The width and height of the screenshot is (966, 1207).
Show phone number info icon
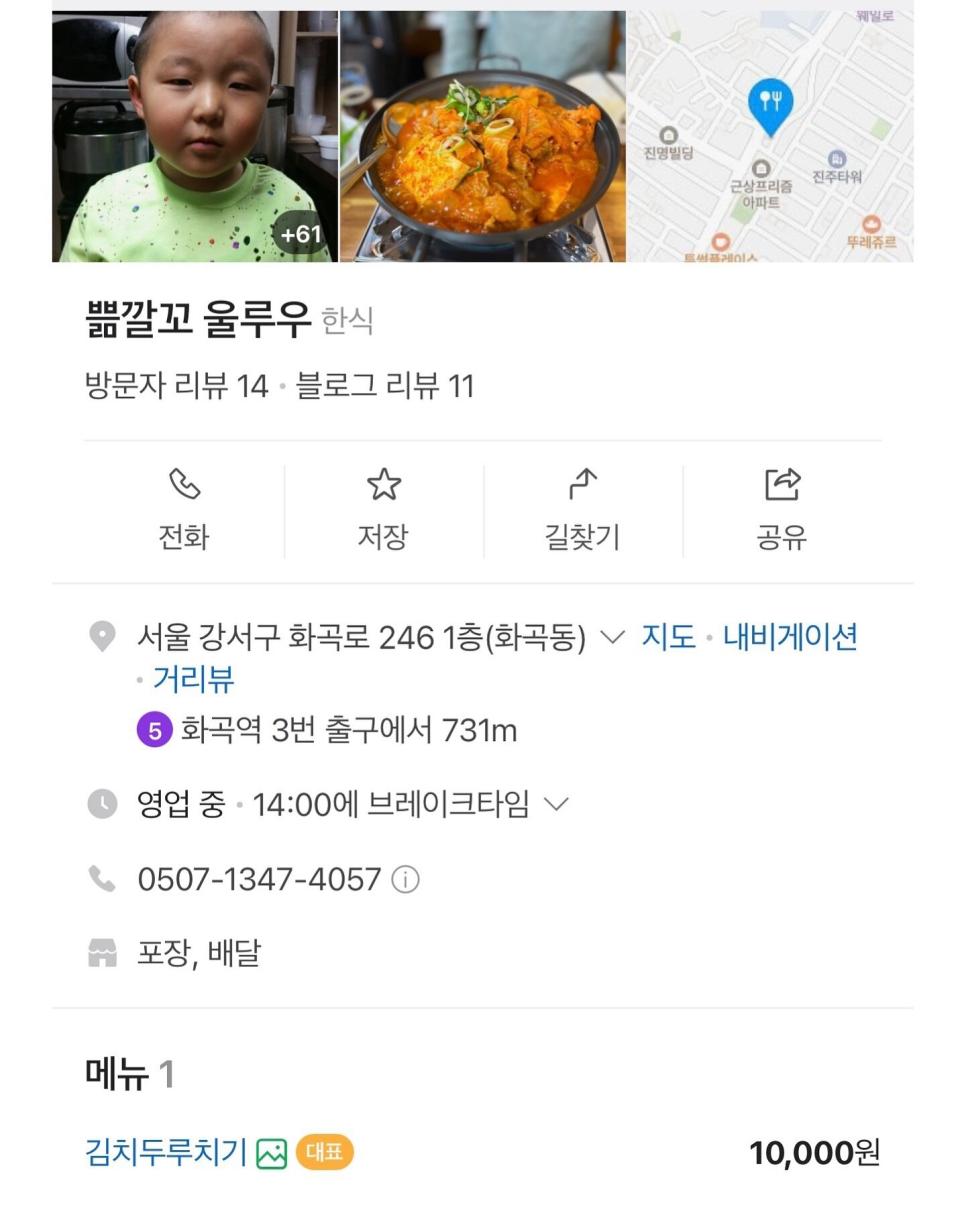point(405,880)
